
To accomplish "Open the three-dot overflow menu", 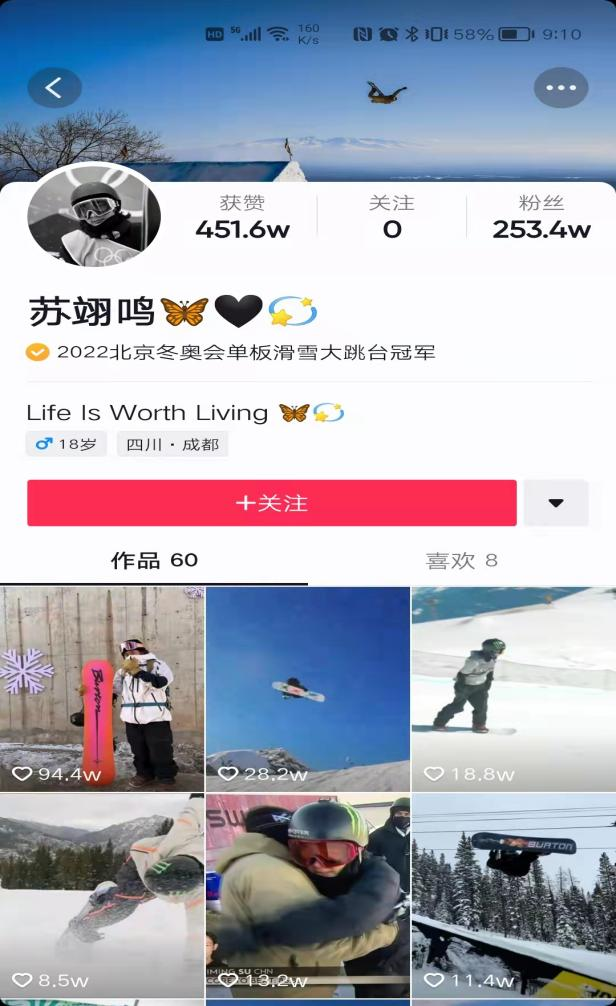I will click(560, 88).
